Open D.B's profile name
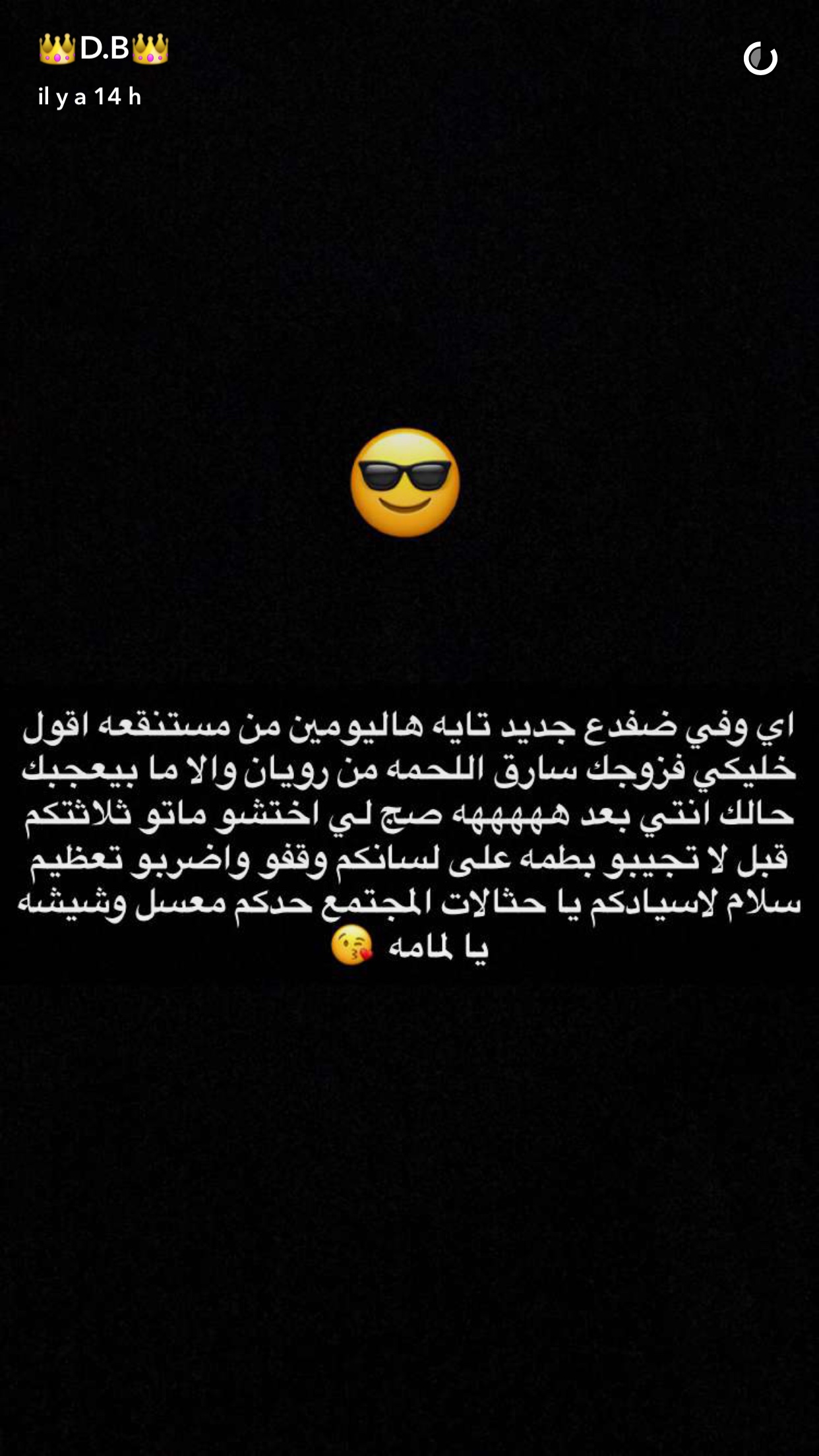This screenshot has height=1456, width=819. (104, 49)
